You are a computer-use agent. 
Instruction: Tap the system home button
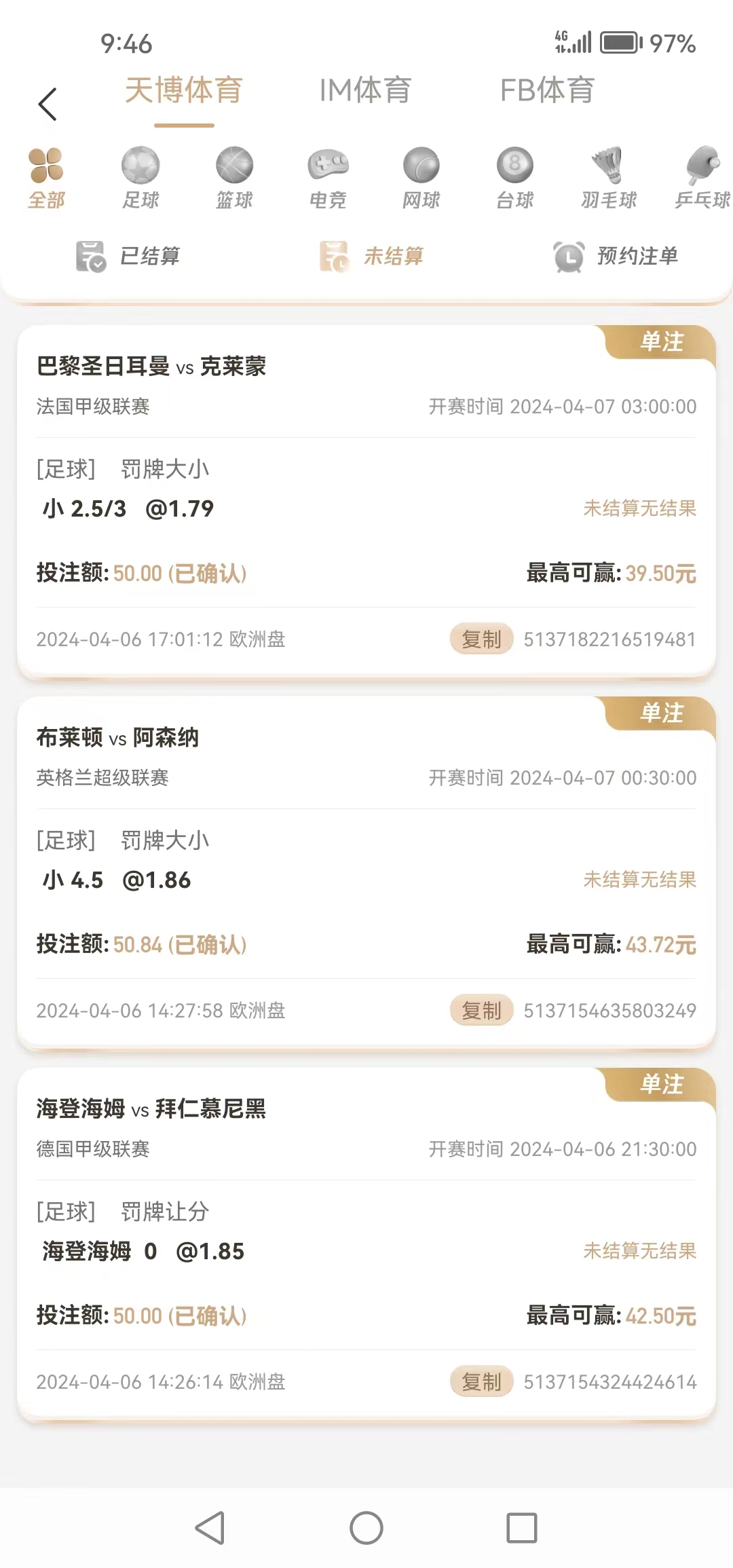coord(366,1528)
